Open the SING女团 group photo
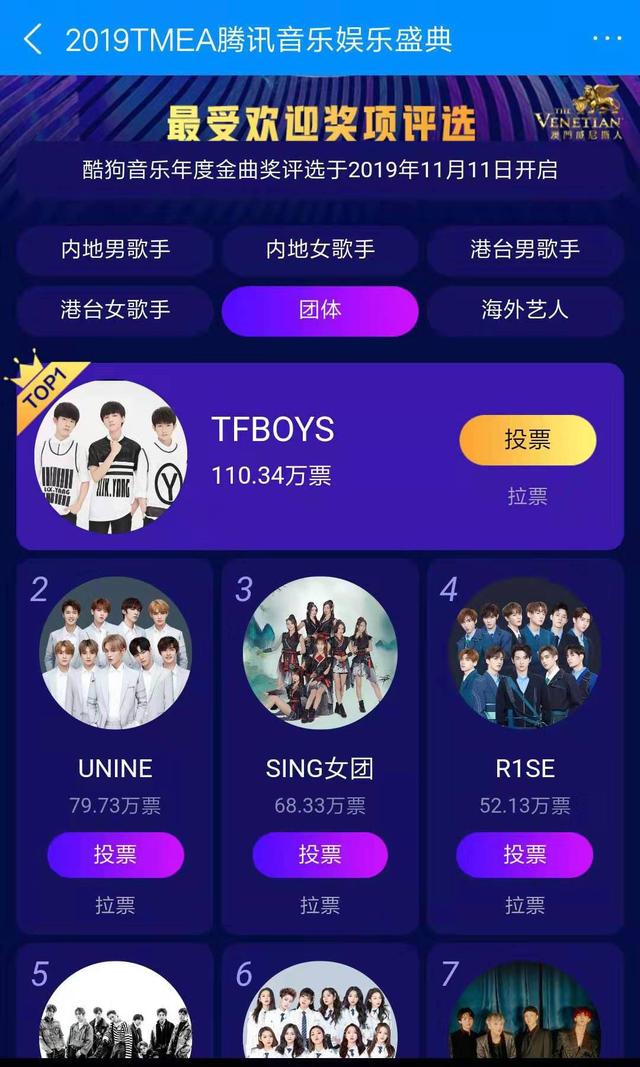This screenshot has height=1067, width=640. 320,653
